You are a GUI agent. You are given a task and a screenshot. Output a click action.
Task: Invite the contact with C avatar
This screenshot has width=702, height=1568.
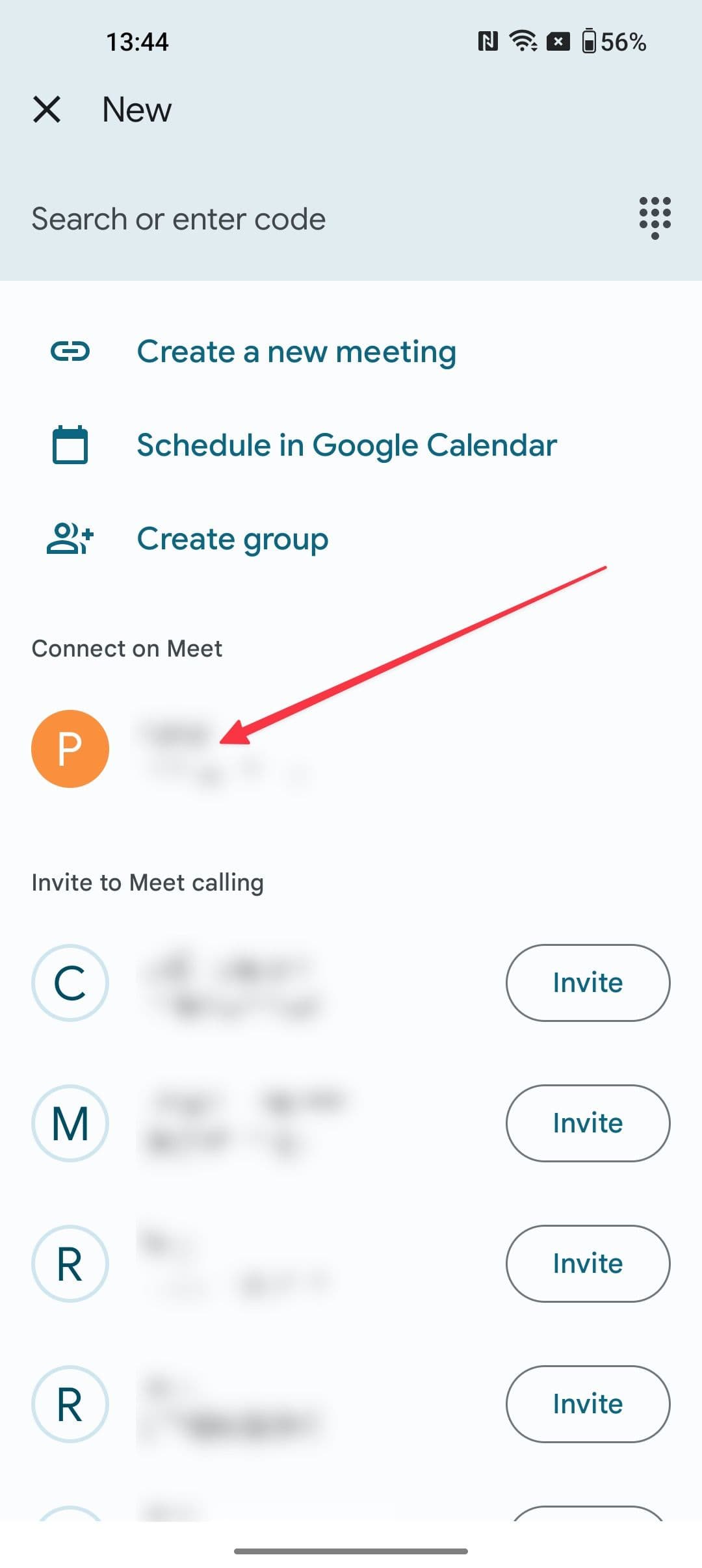587,982
